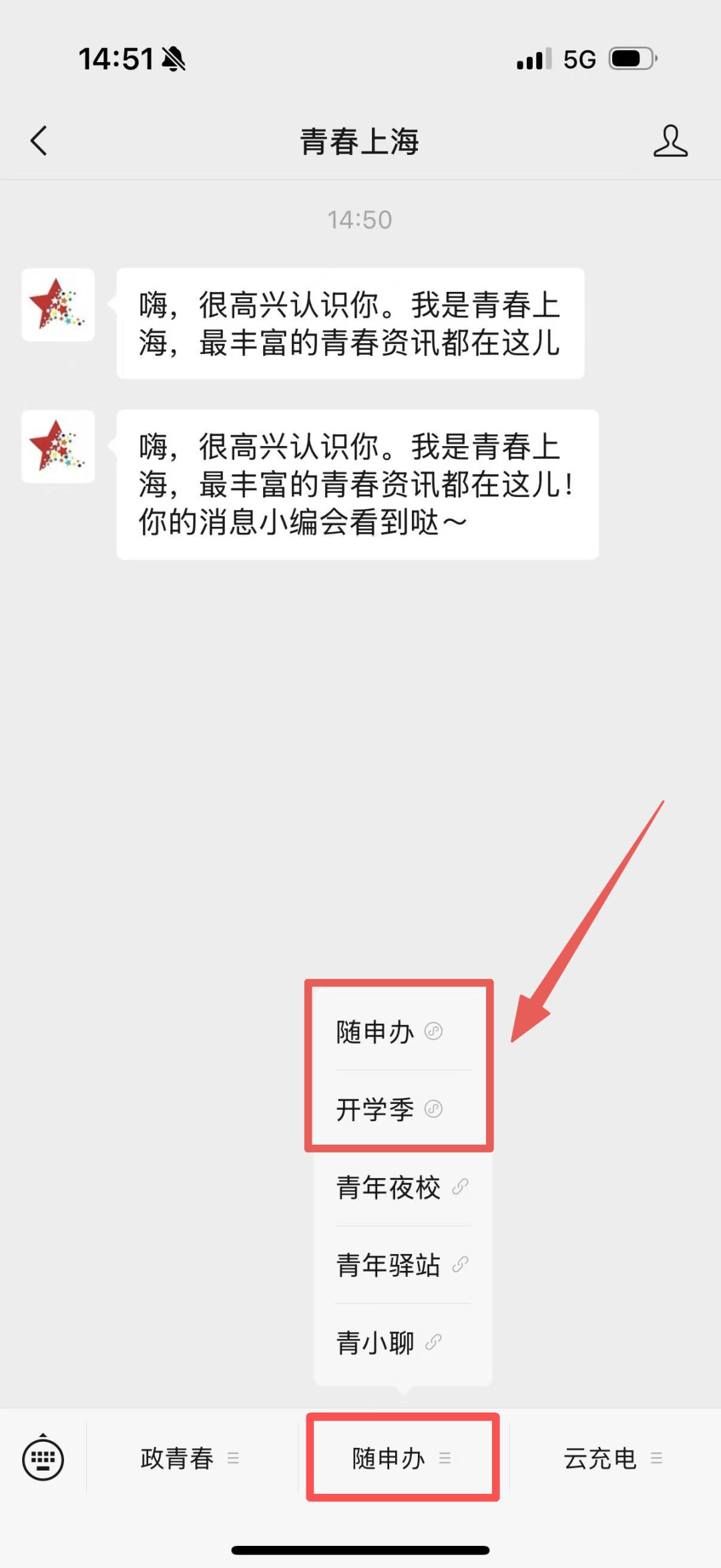
Task: Collapse the 随申办 bottom menu
Action: click(402, 1458)
